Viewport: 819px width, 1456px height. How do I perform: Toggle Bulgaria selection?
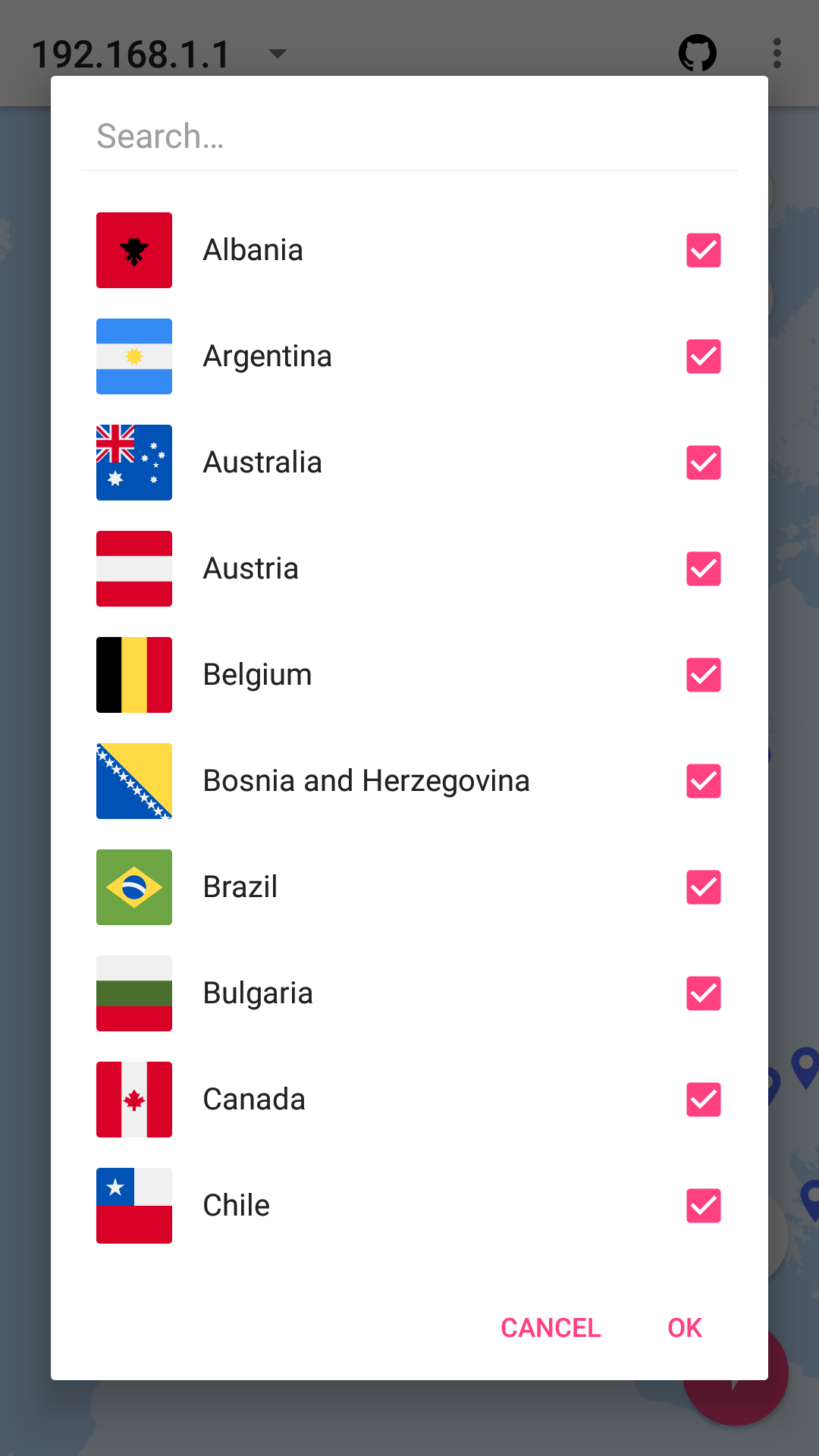pos(703,993)
